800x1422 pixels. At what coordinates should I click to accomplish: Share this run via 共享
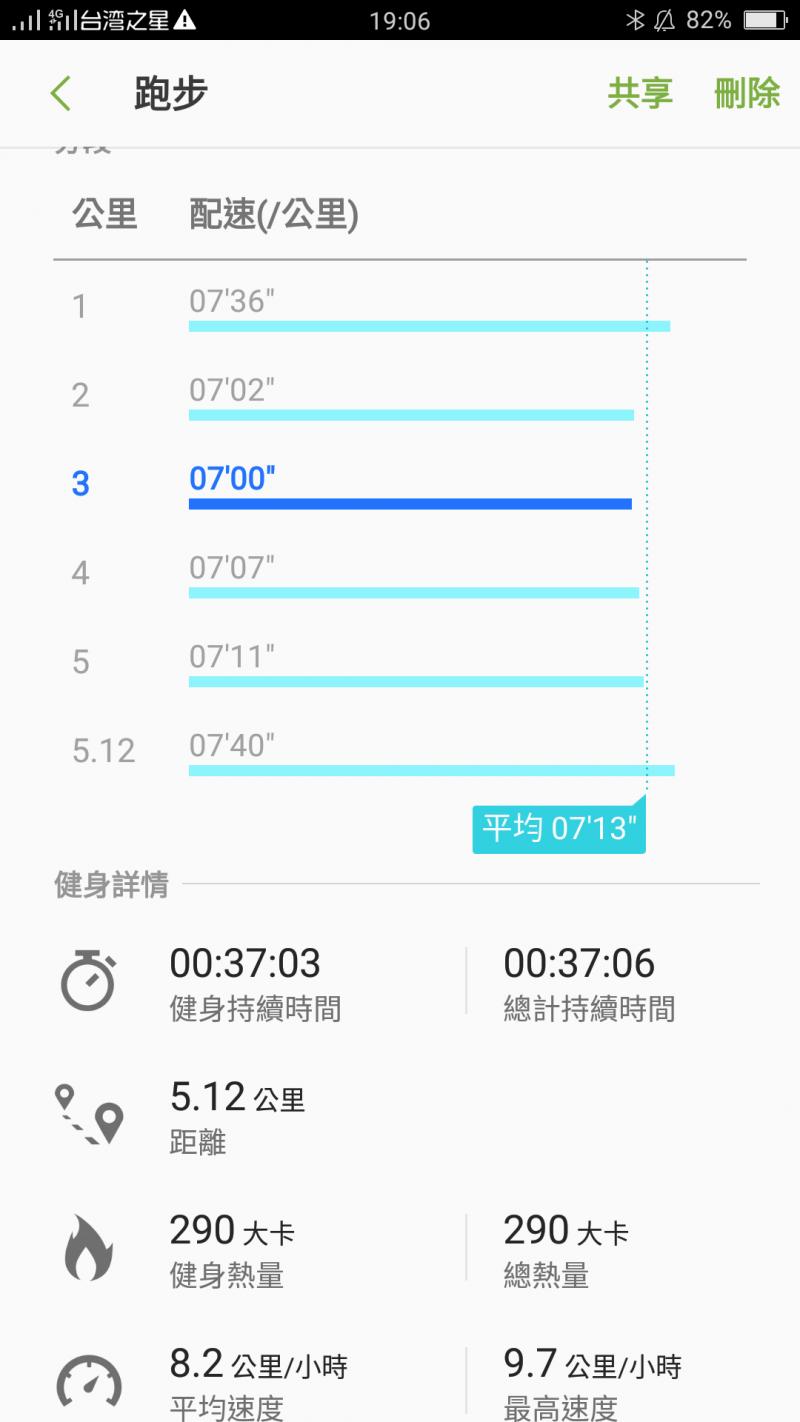640,93
